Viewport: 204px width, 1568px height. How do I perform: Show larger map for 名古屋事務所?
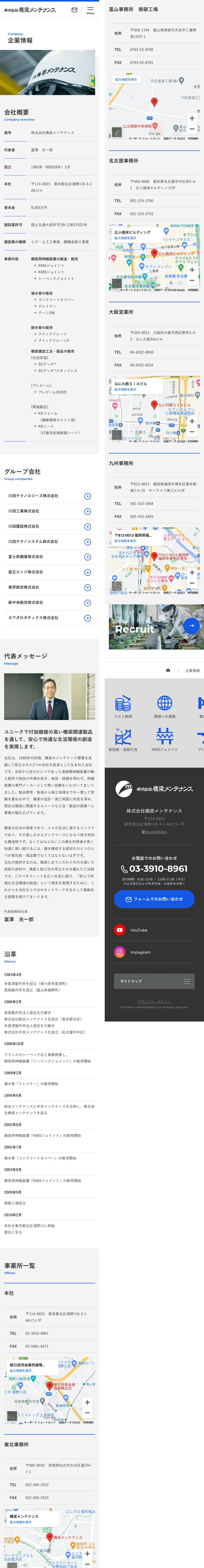pyautogui.click(x=125, y=238)
